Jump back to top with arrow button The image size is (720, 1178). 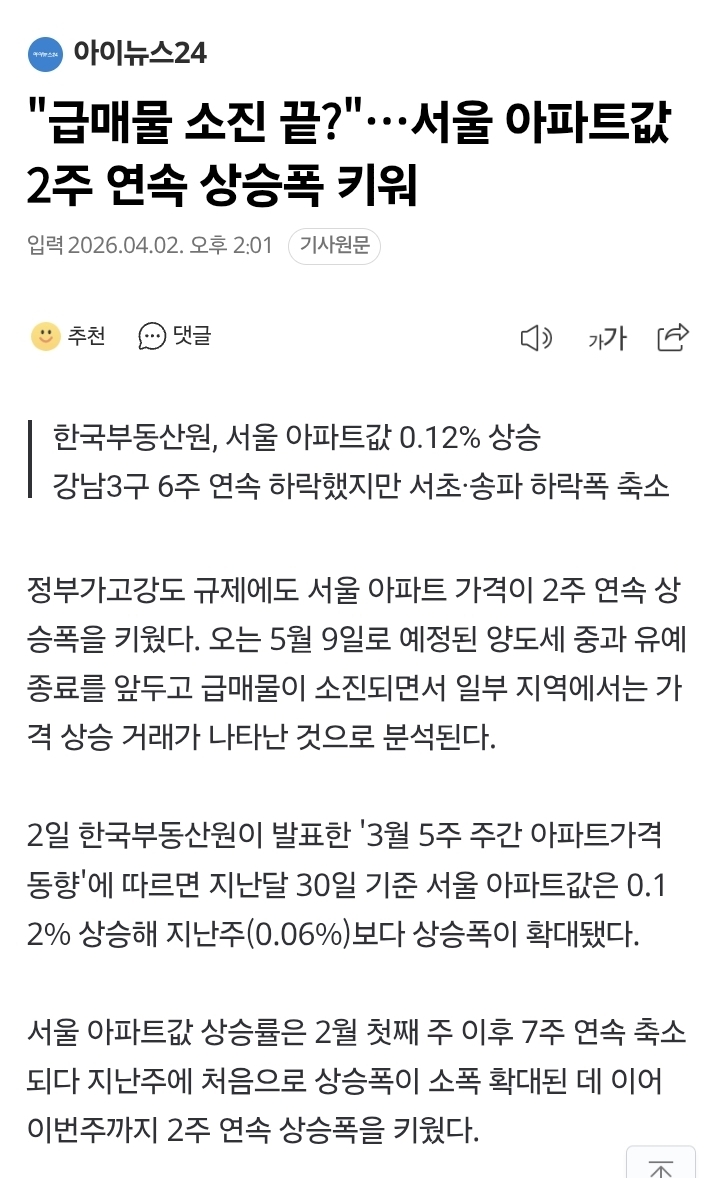pyautogui.click(x=661, y=1163)
